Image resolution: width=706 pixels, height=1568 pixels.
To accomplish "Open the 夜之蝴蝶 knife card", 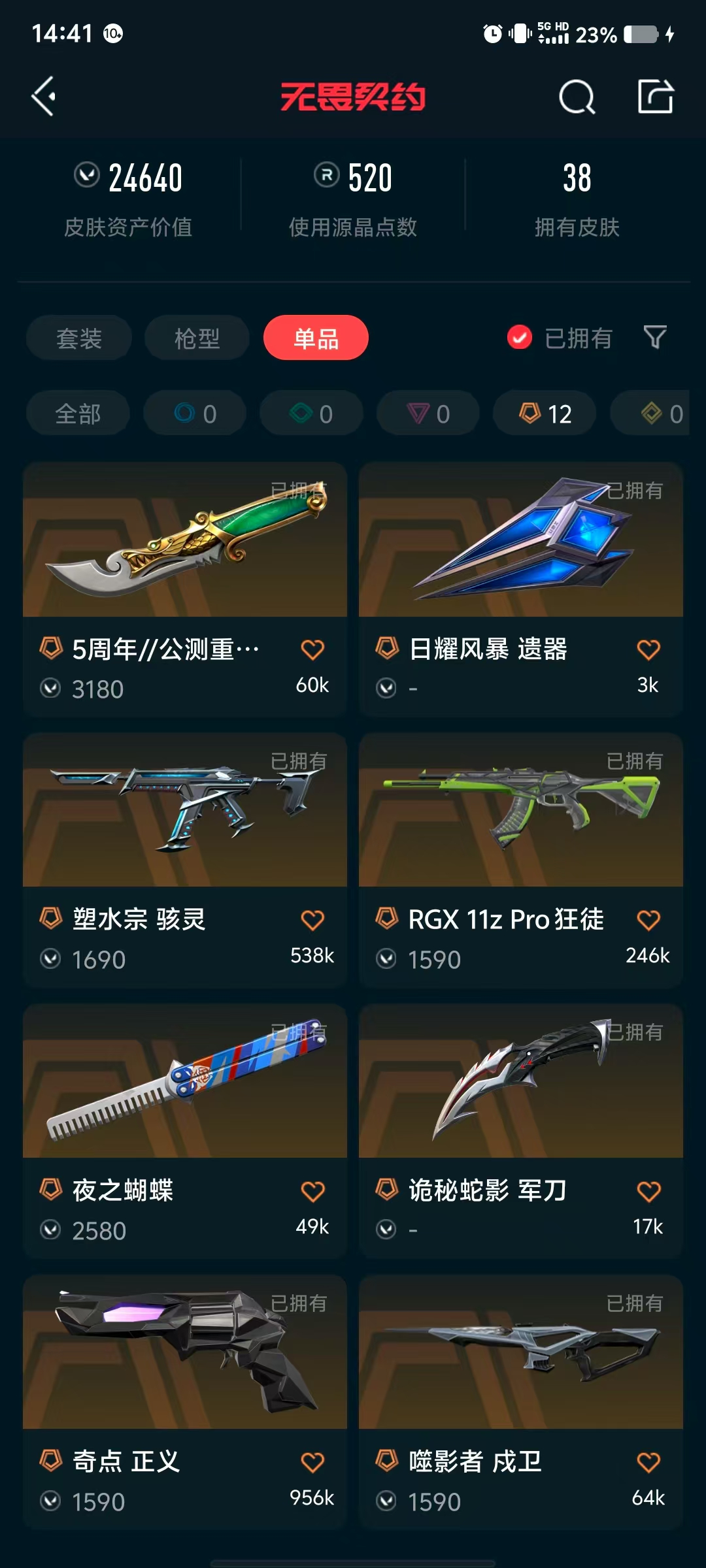I will tap(185, 1132).
